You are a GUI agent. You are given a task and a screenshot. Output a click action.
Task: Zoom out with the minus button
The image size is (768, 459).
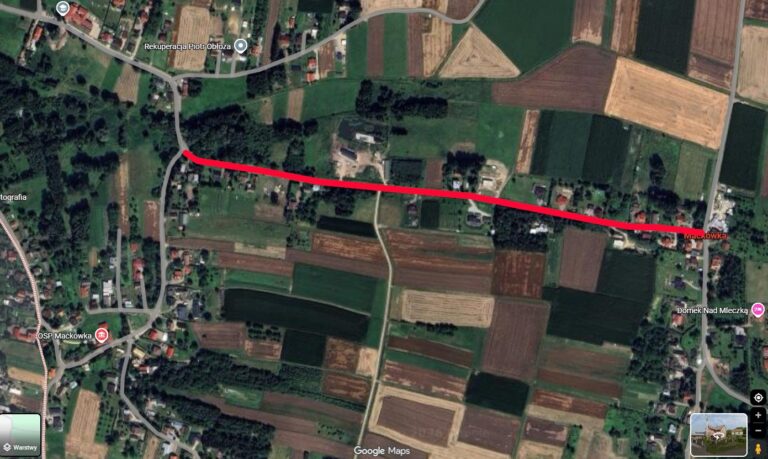tap(758, 431)
